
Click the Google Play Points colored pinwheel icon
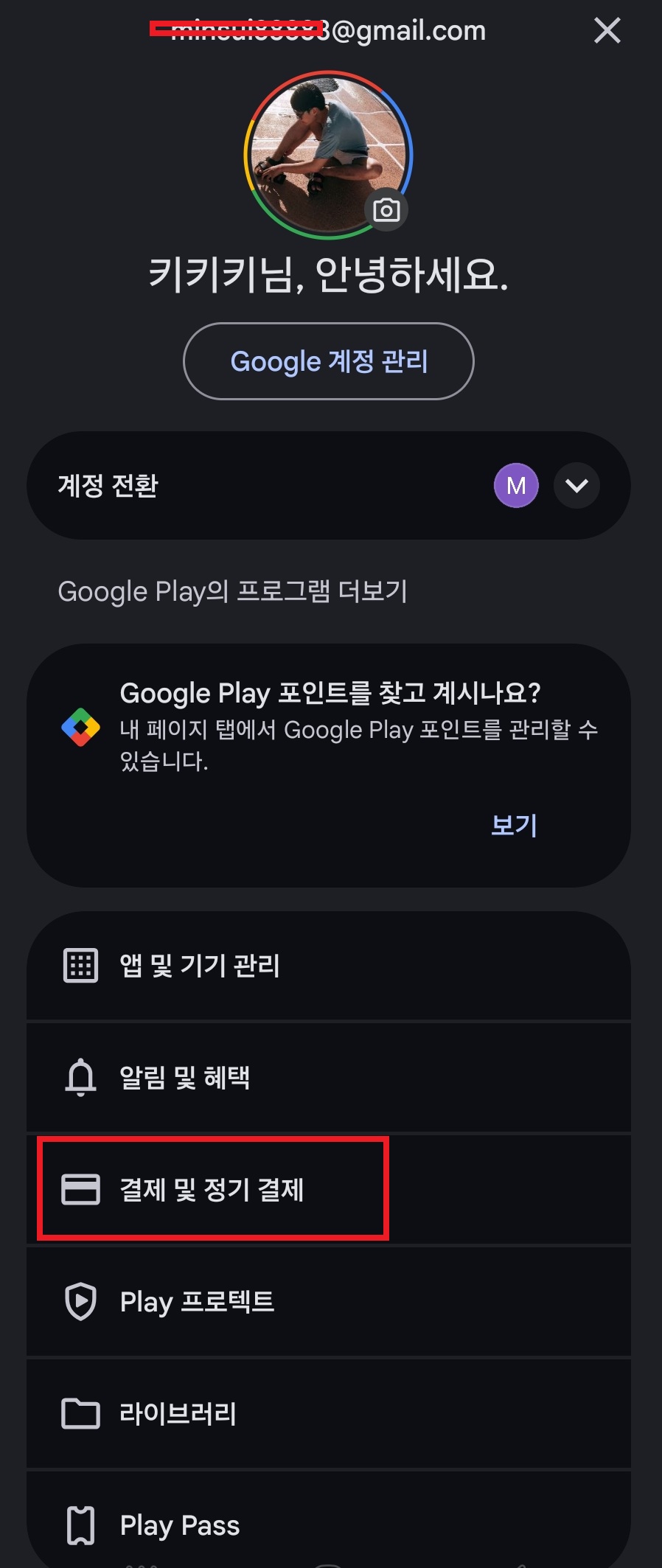pos(81,727)
